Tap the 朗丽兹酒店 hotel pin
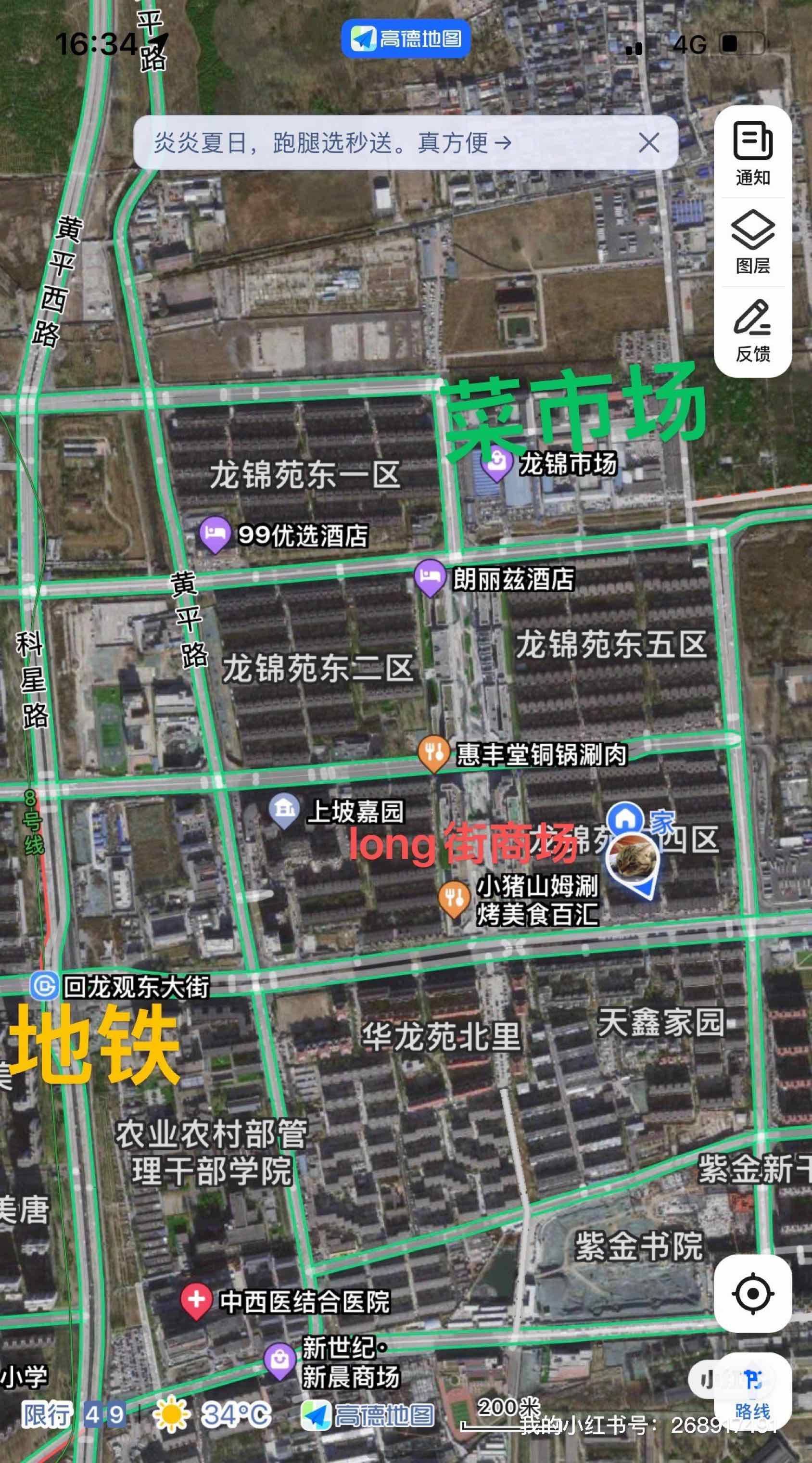The height and width of the screenshot is (1463, 812). pos(429,577)
